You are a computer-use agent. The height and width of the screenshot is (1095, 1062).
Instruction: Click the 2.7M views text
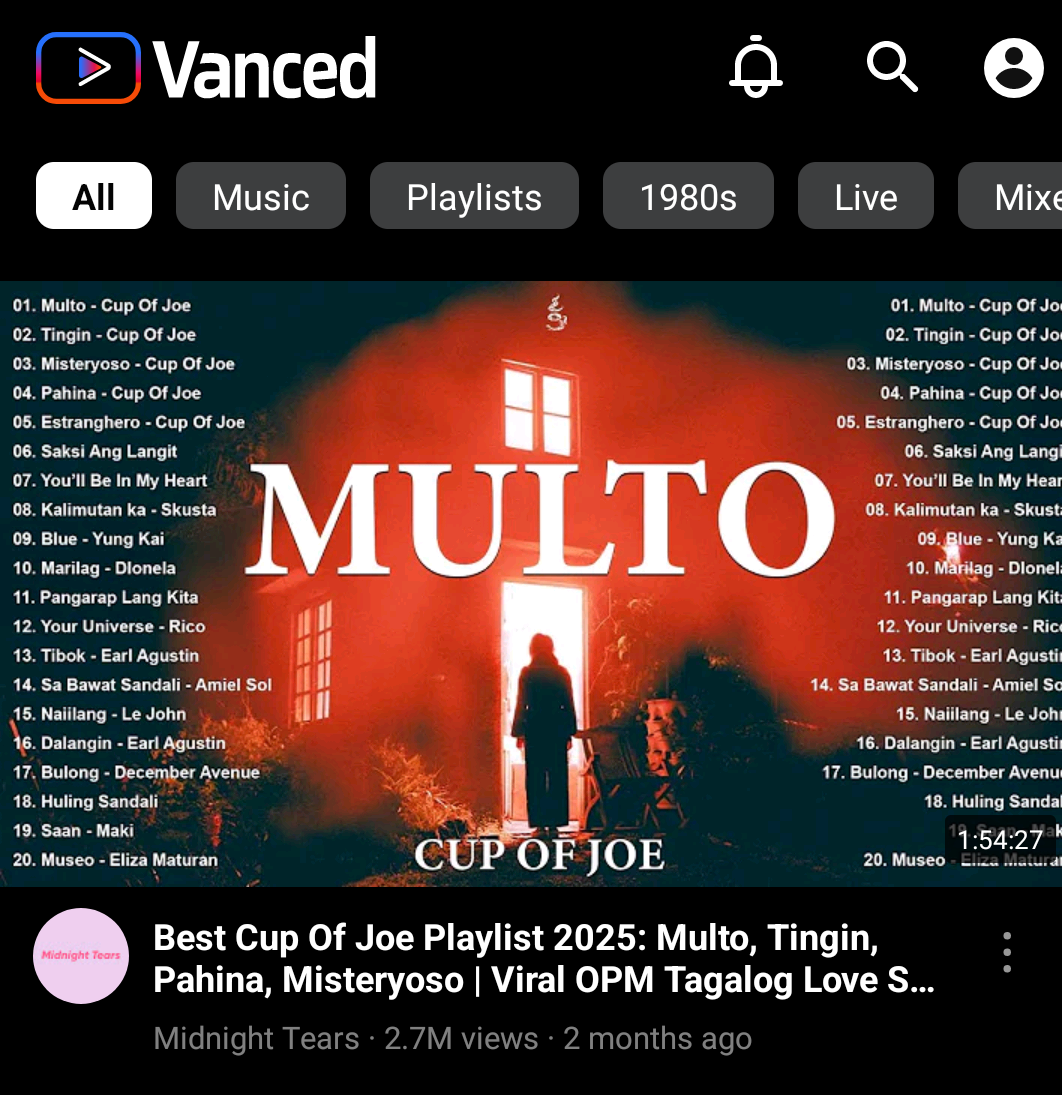[461, 1039]
